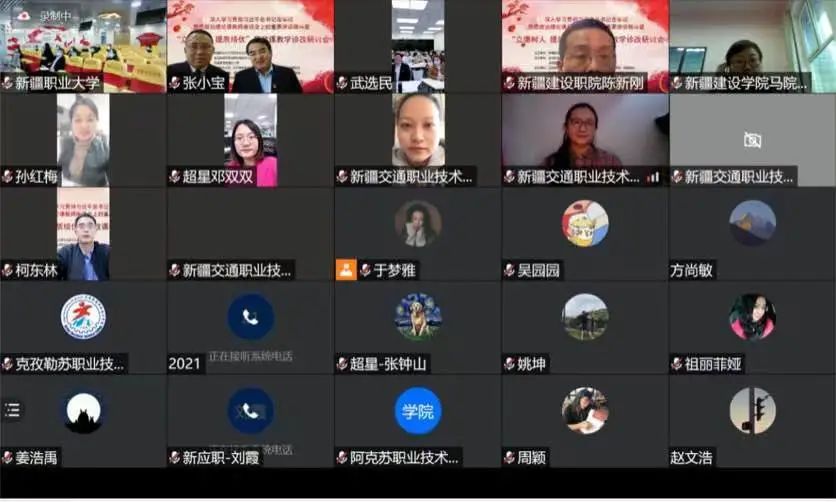Select 姜浩禹's participant tile
The width and height of the screenshot is (836, 502).
pyautogui.click(x=83, y=412)
